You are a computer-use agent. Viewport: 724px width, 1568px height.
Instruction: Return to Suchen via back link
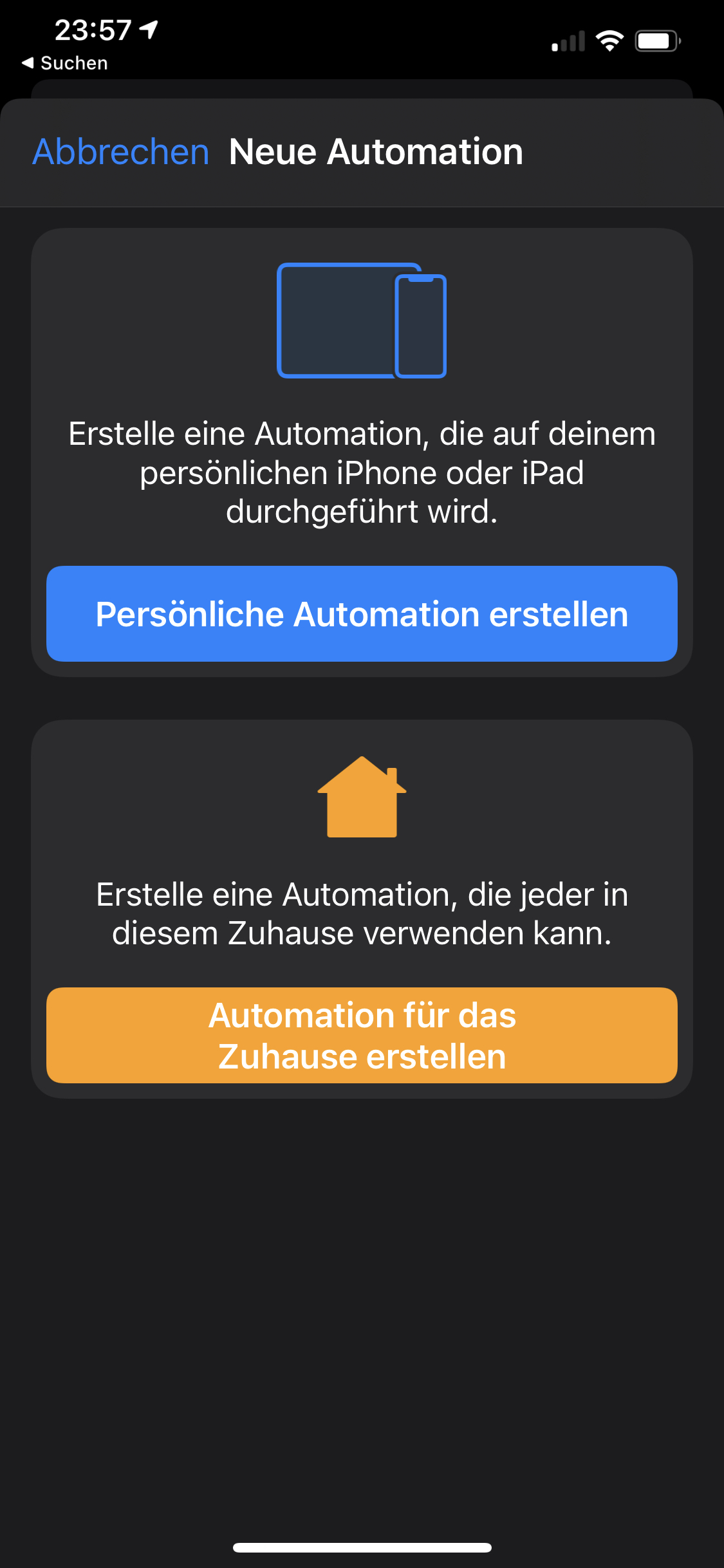[x=64, y=63]
